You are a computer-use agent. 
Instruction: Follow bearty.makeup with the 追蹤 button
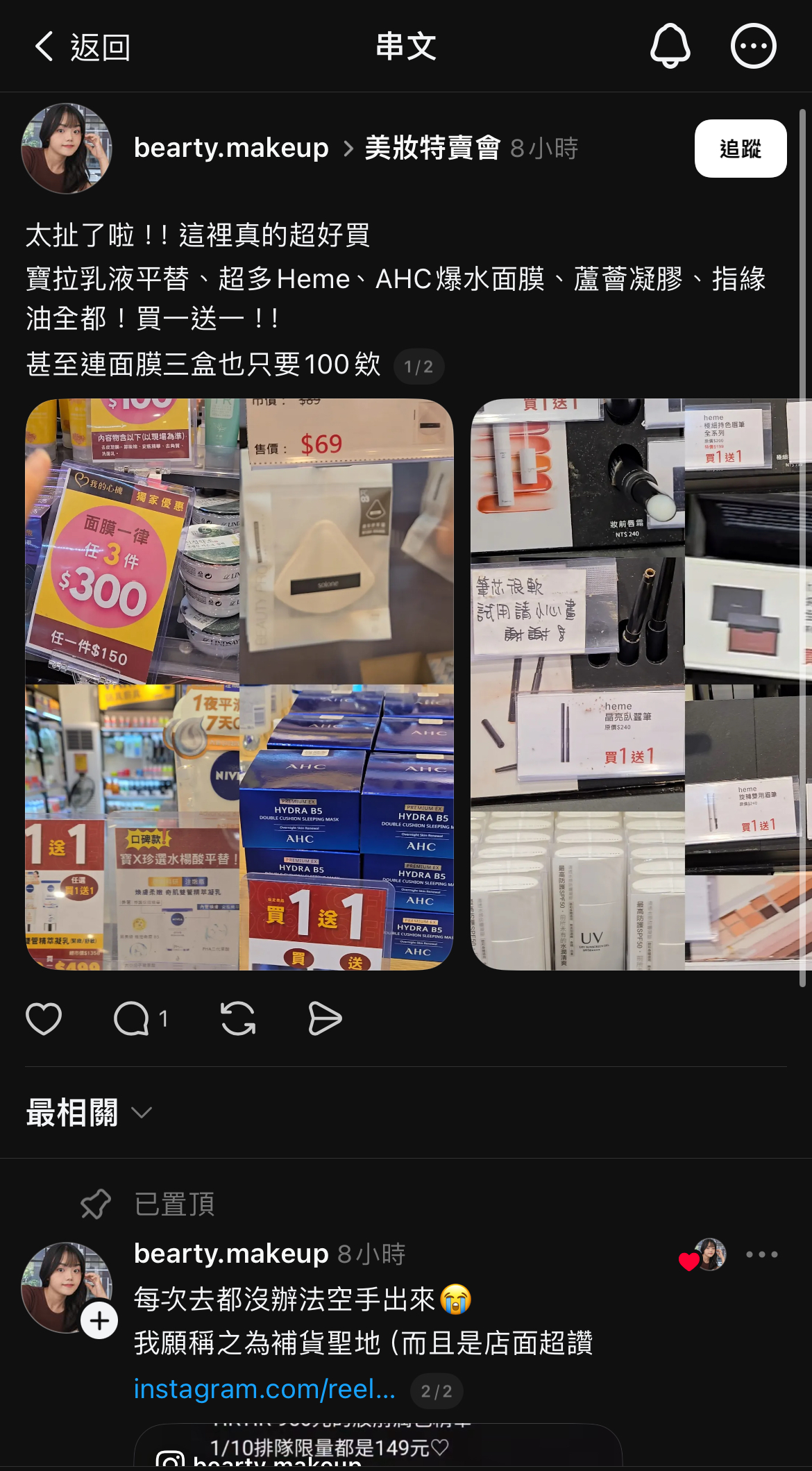(x=740, y=149)
